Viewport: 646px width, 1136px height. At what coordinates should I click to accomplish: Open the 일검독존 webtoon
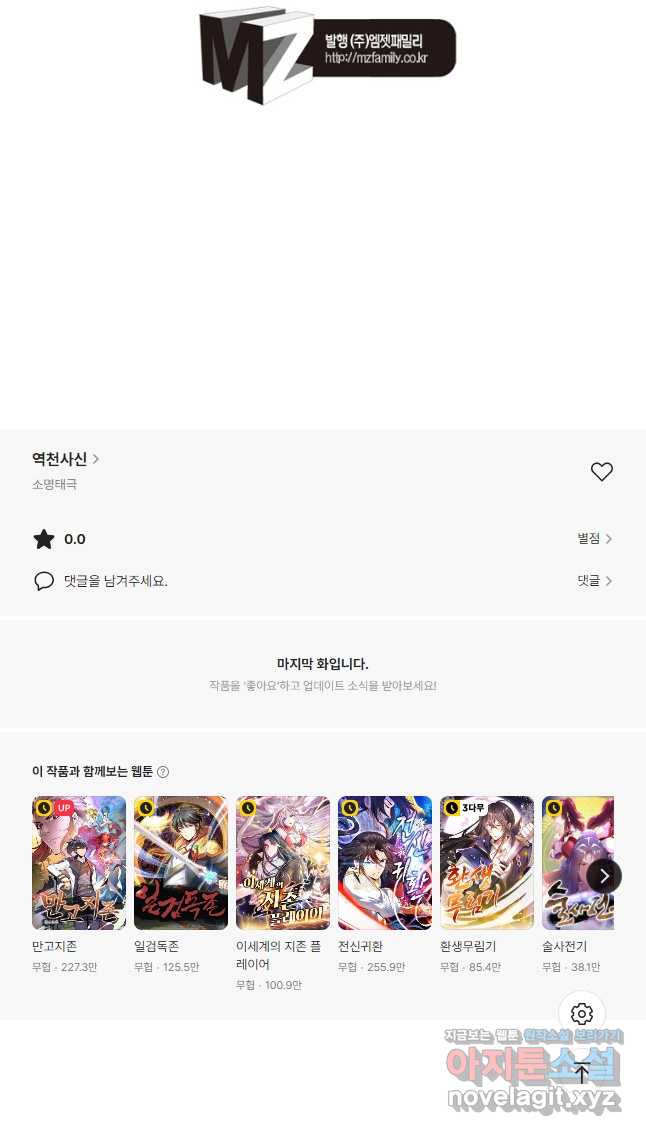click(181, 863)
